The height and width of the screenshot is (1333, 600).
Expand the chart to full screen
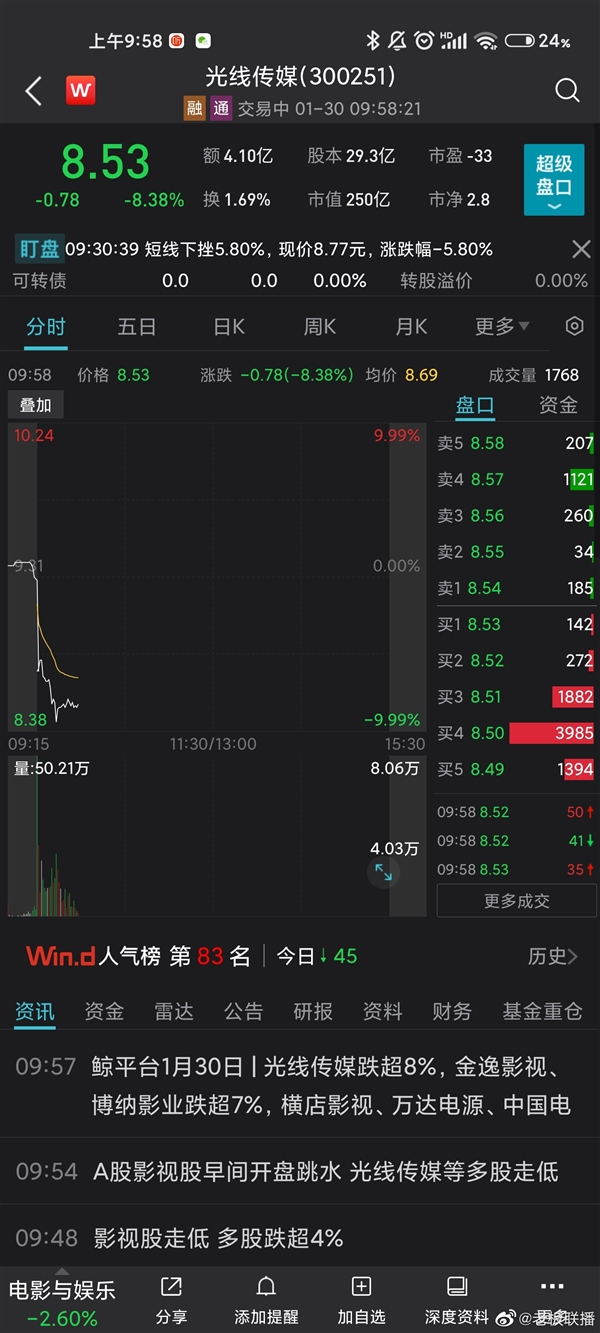384,872
